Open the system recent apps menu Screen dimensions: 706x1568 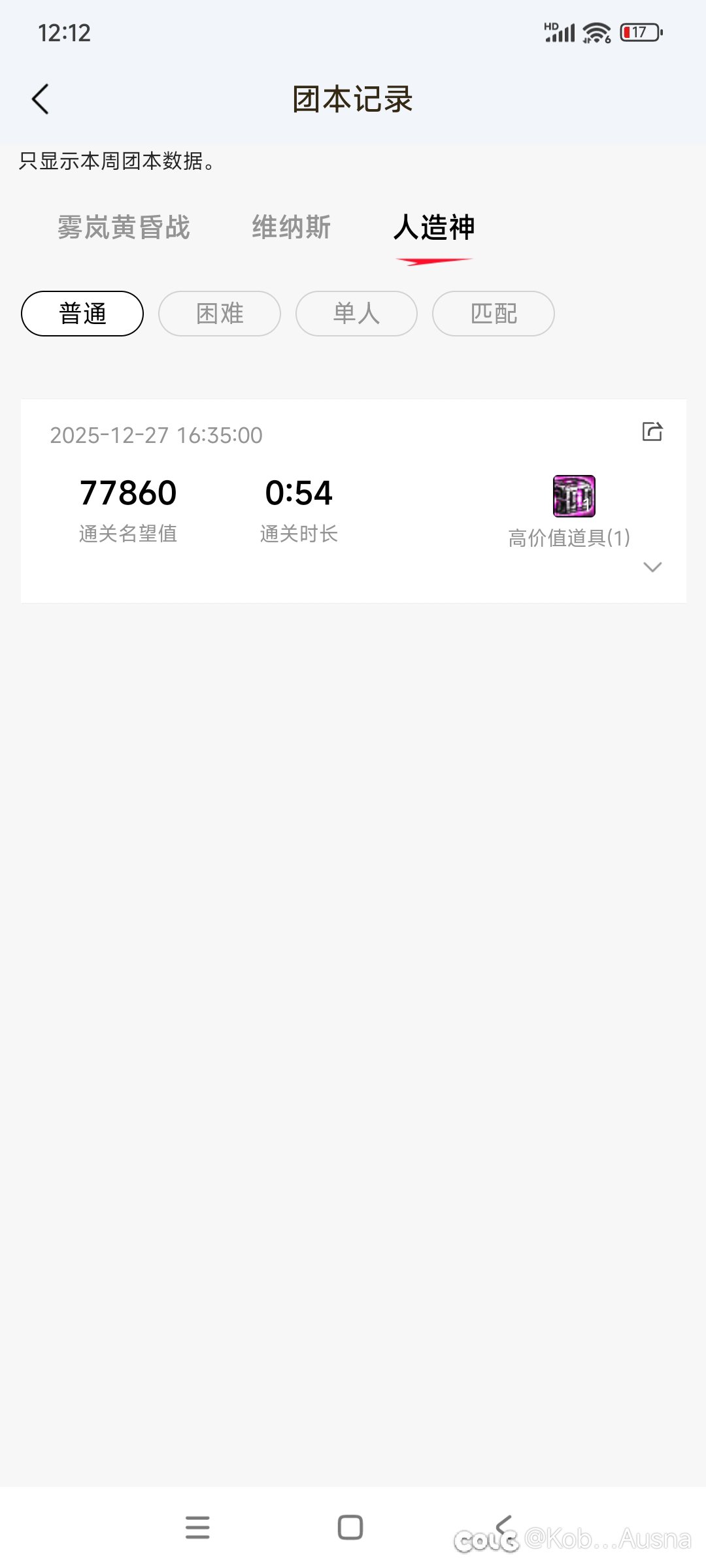pyautogui.click(x=197, y=1527)
